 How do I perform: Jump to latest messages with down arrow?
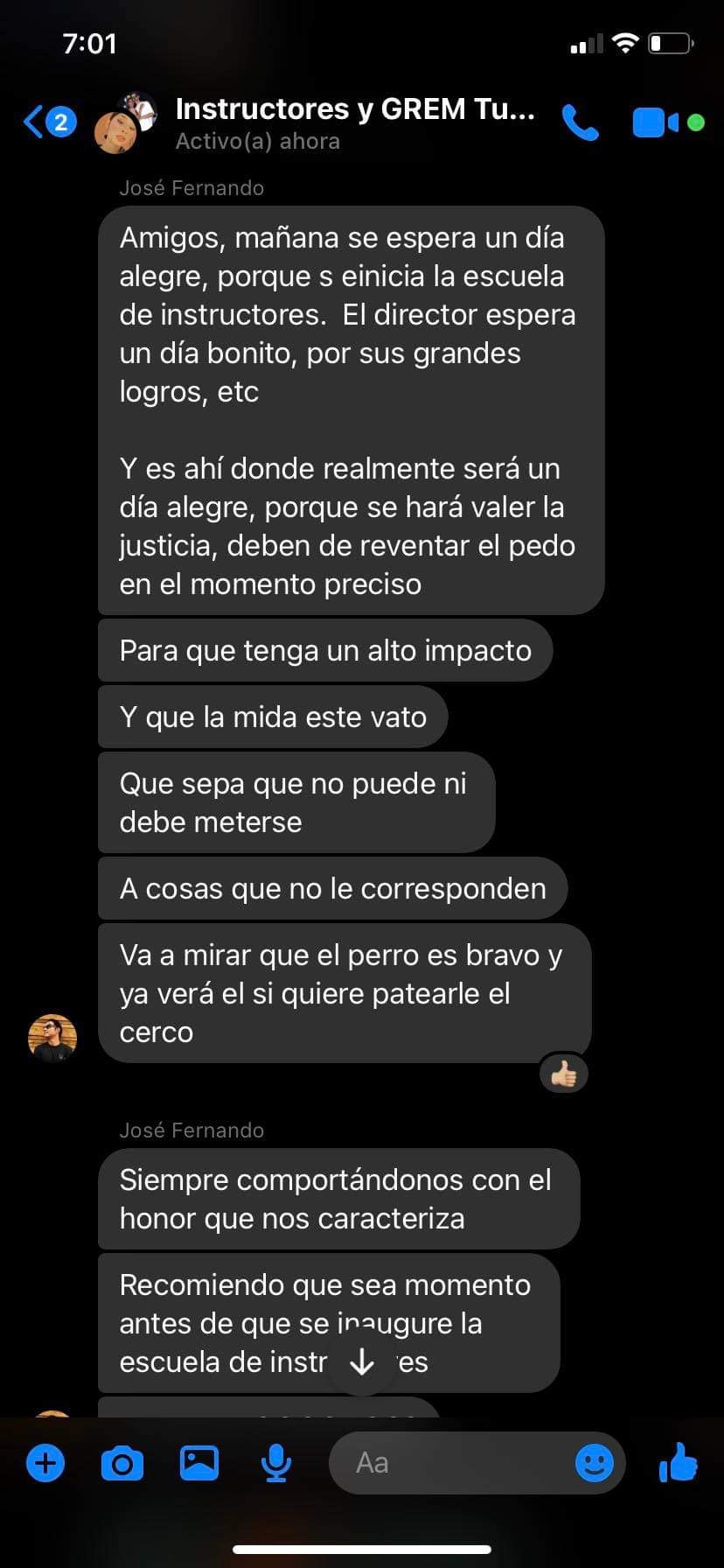[362, 1361]
